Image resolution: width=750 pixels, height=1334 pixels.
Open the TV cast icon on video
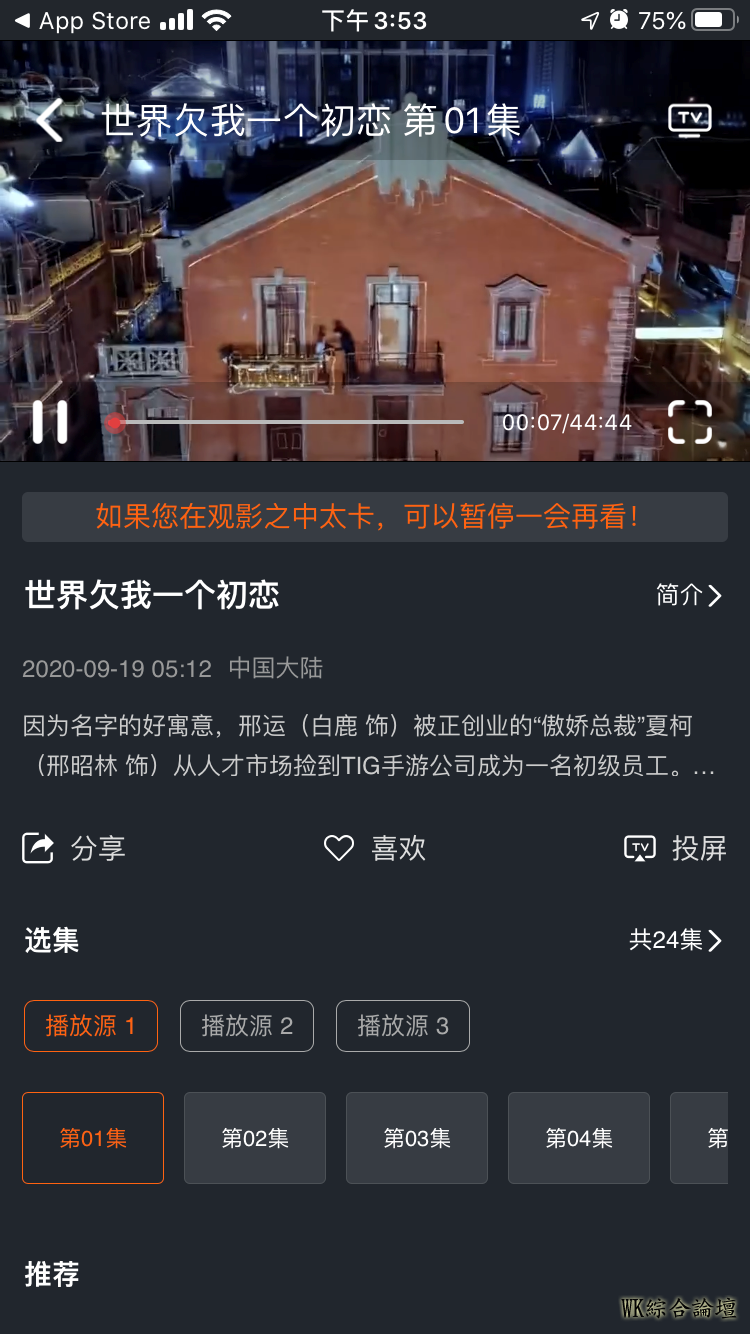[690, 120]
